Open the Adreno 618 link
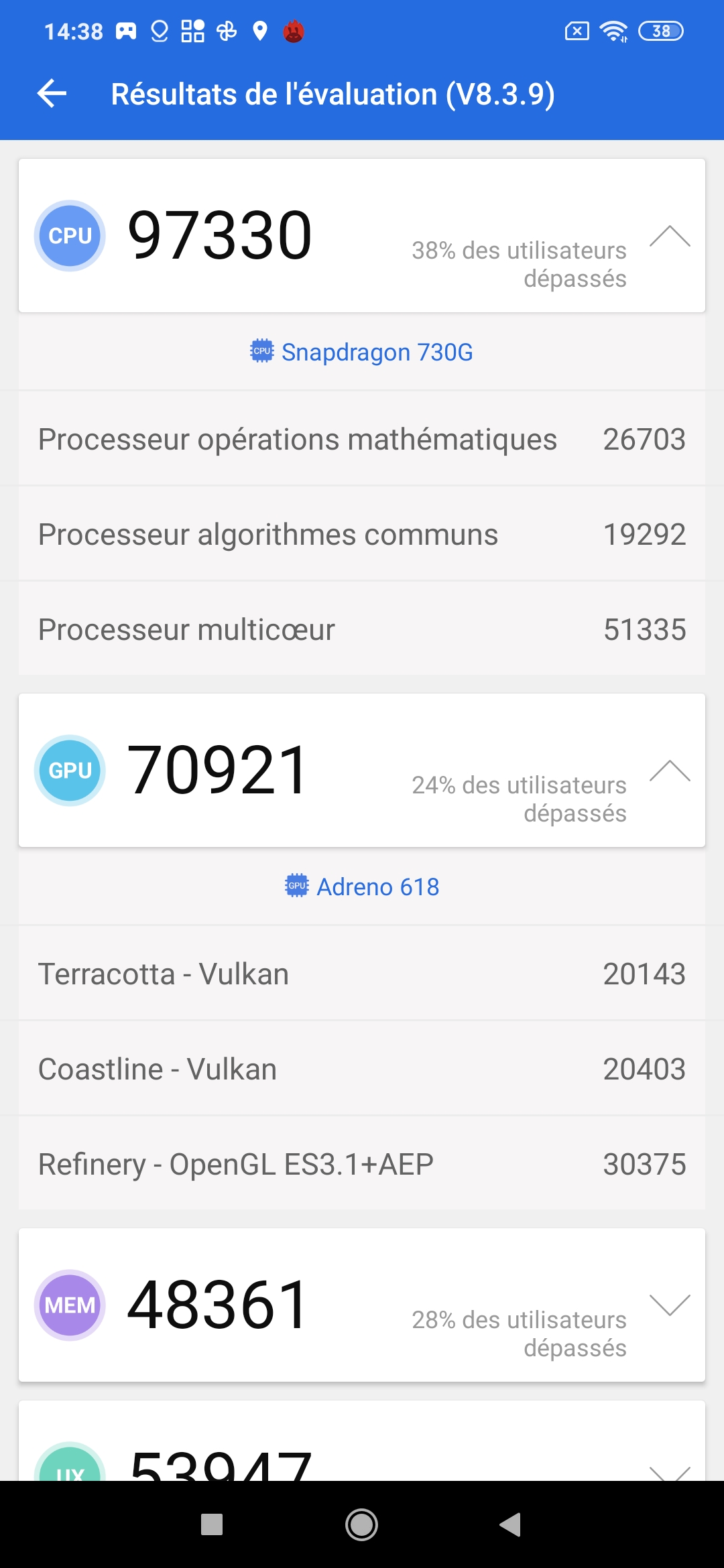Image resolution: width=724 pixels, height=1568 pixels. pos(362,887)
